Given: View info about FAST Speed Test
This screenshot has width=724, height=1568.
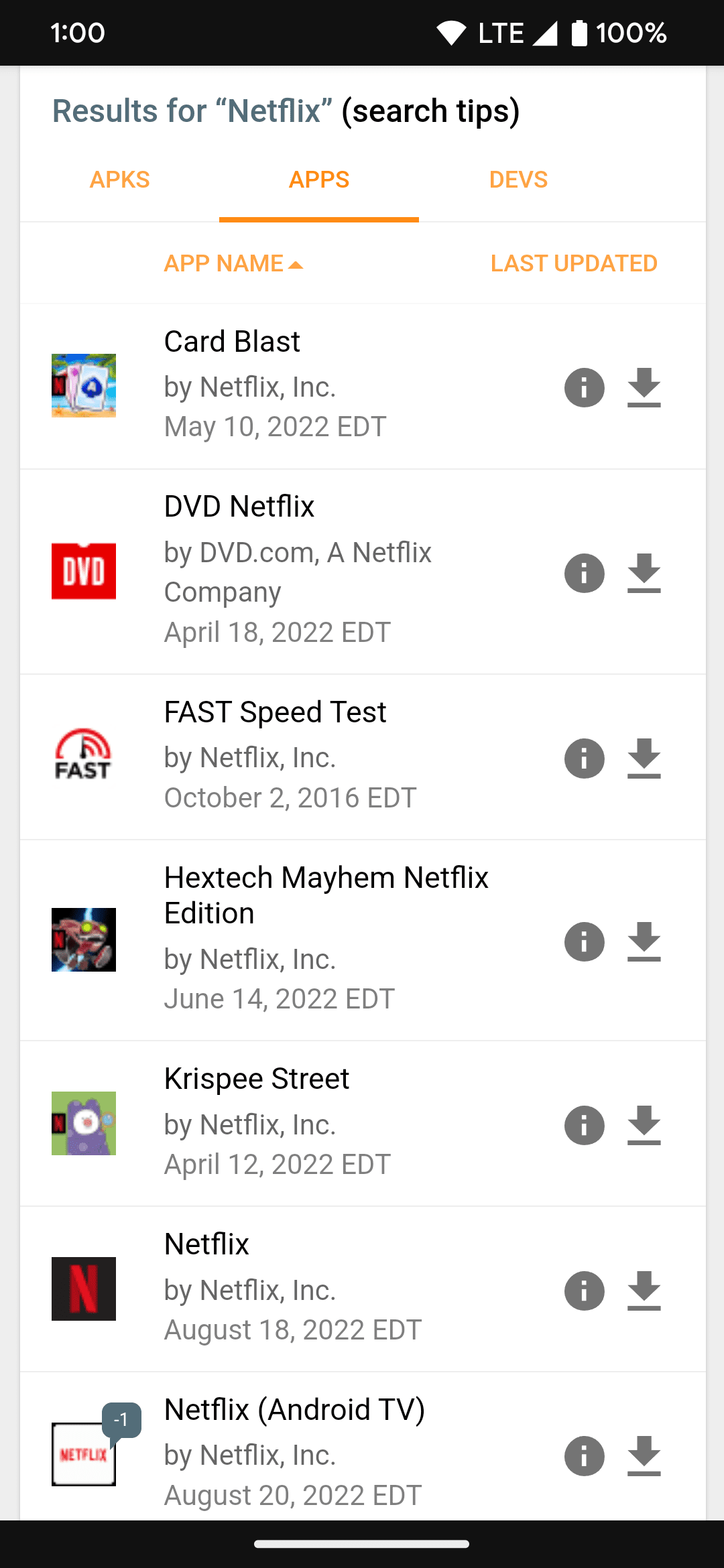Looking at the screenshot, I should click(x=584, y=759).
